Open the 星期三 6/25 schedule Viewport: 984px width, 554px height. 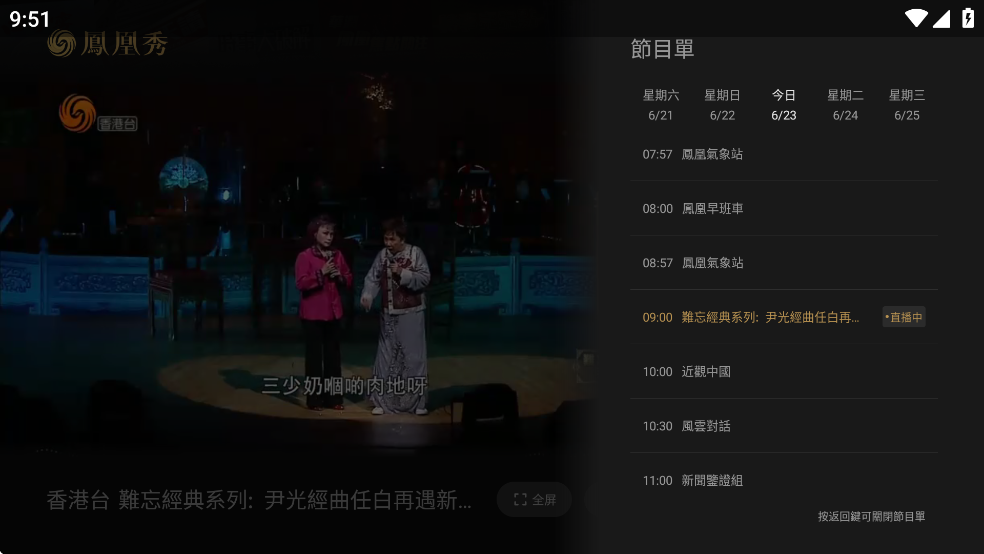click(x=907, y=105)
